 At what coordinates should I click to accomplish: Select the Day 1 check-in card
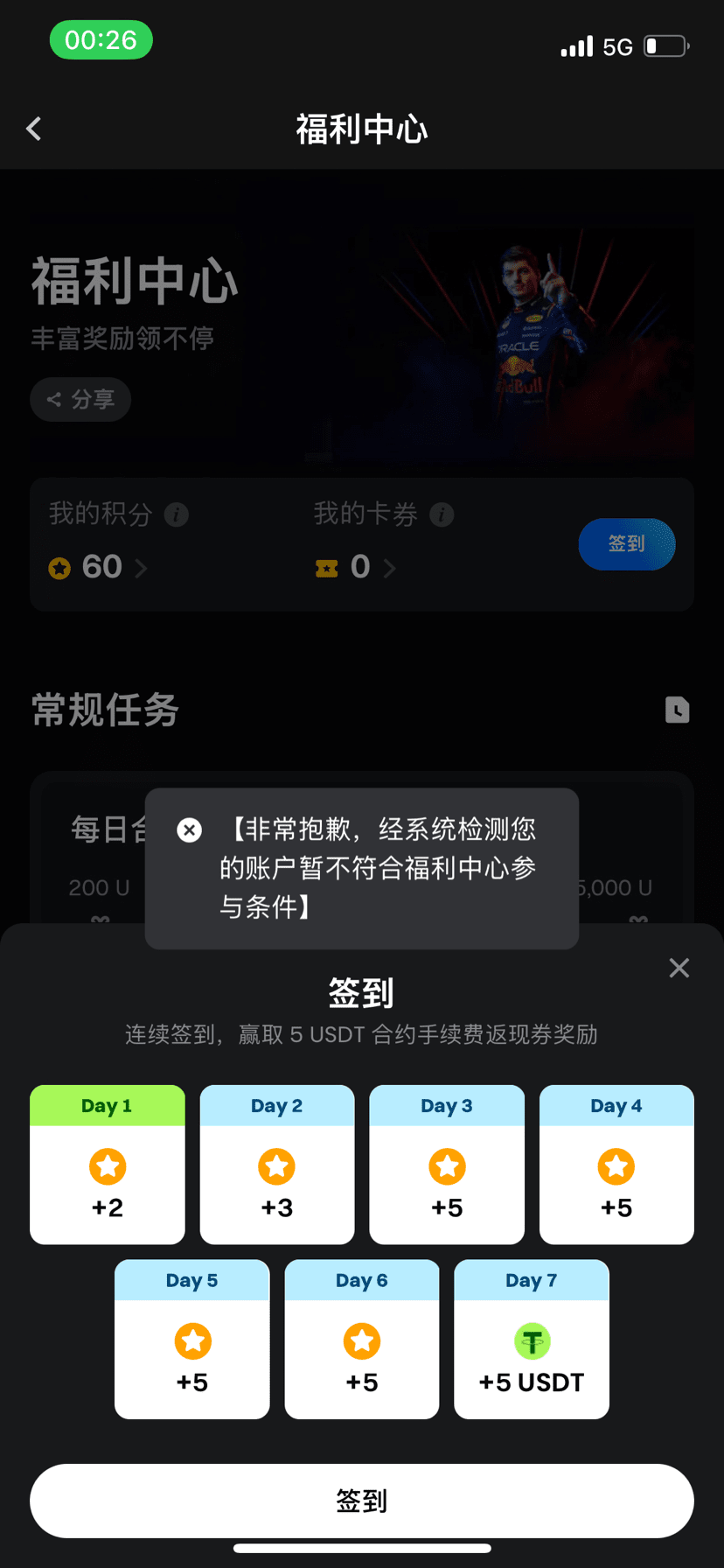108,1165
